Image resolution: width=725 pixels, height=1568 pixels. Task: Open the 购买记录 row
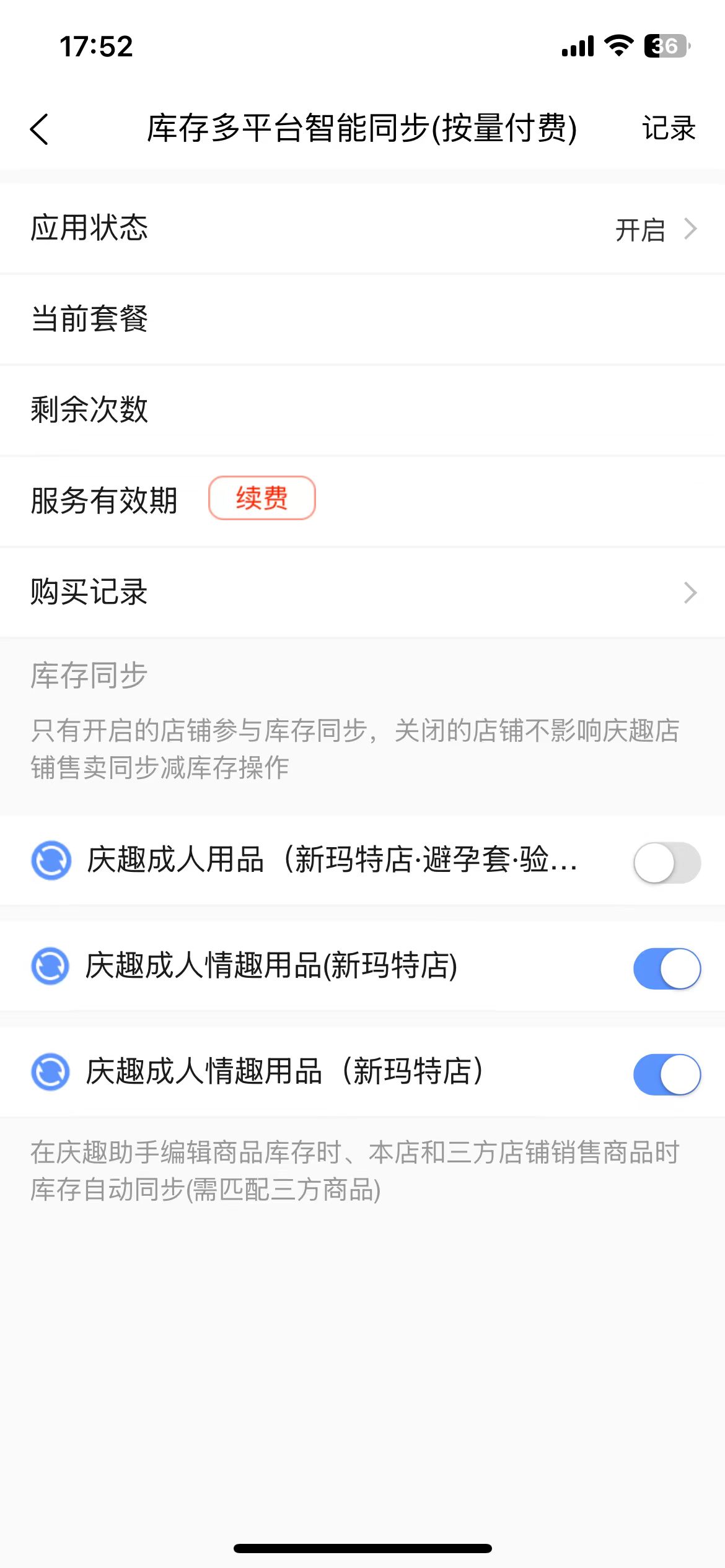[x=362, y=592]
